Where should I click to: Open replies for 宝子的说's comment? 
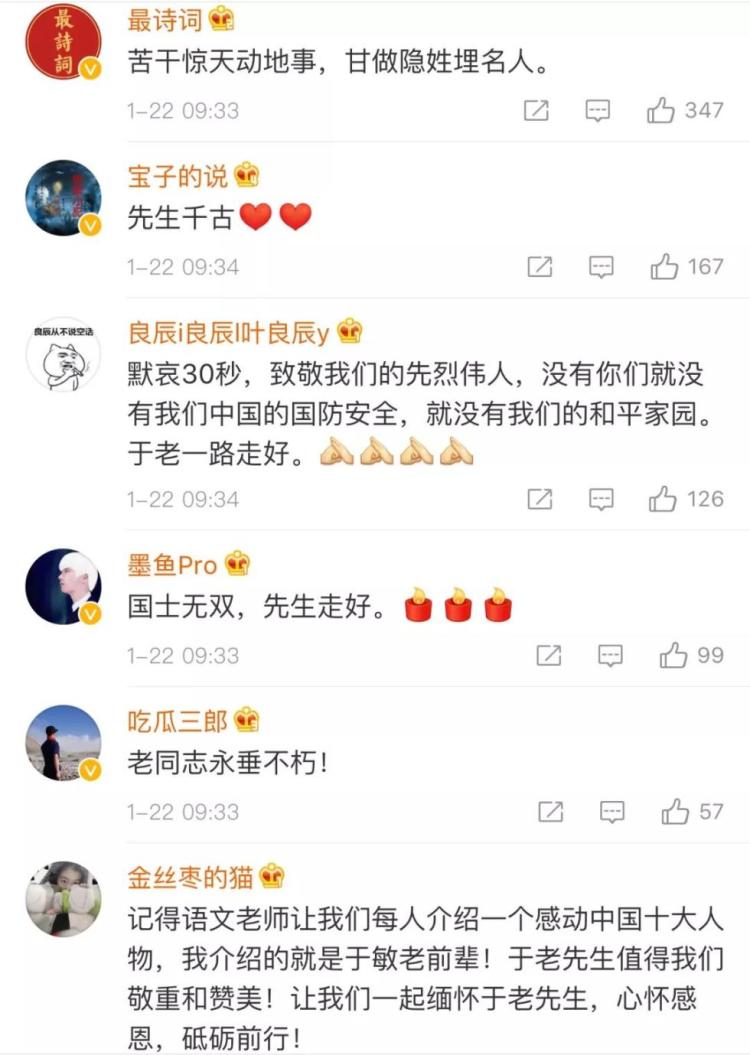tap(601, 267)
